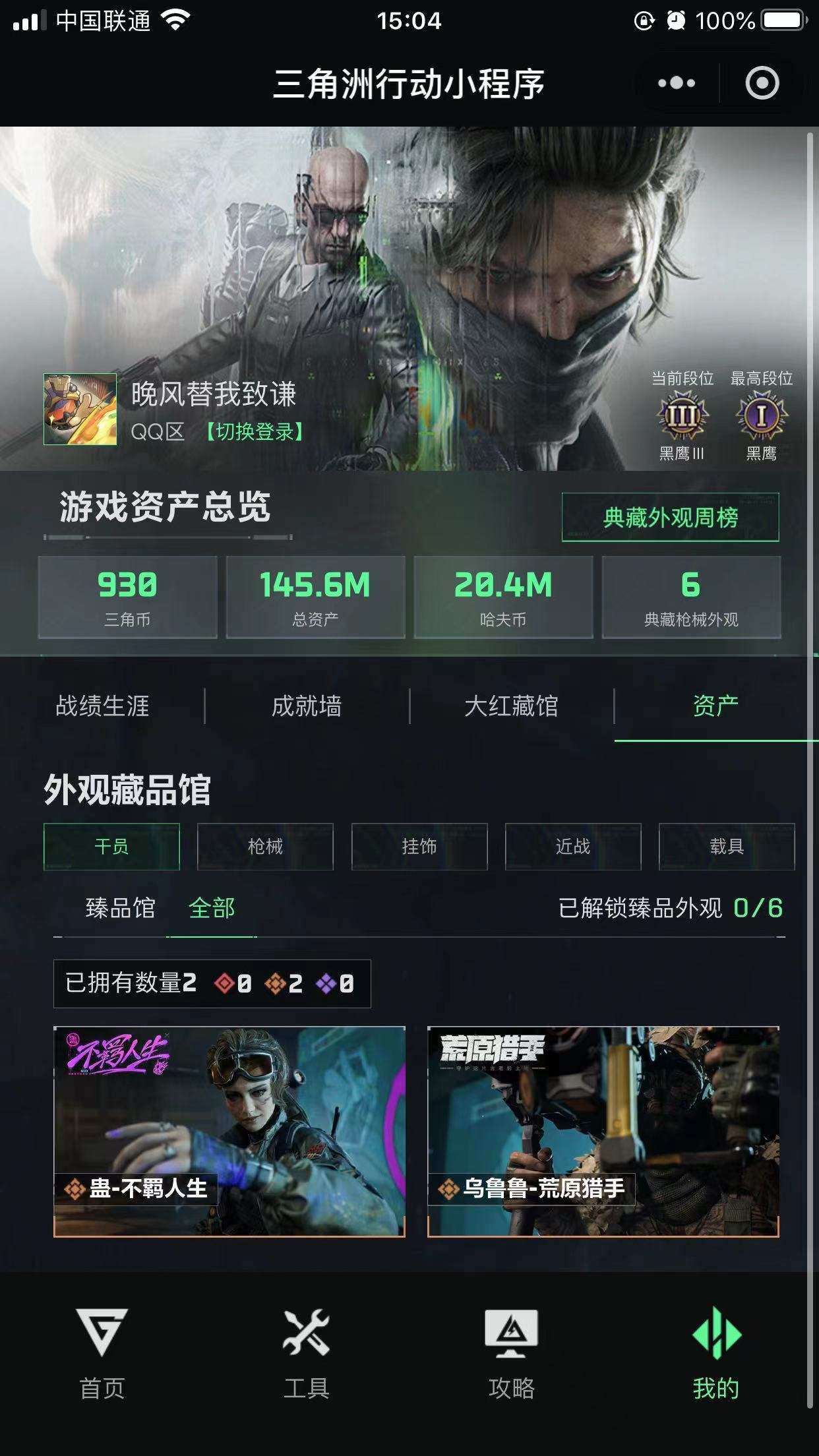The image size is (819, 1456).
Task: Switch to the 战绩生涯 tab
Action: coord(102,706)
